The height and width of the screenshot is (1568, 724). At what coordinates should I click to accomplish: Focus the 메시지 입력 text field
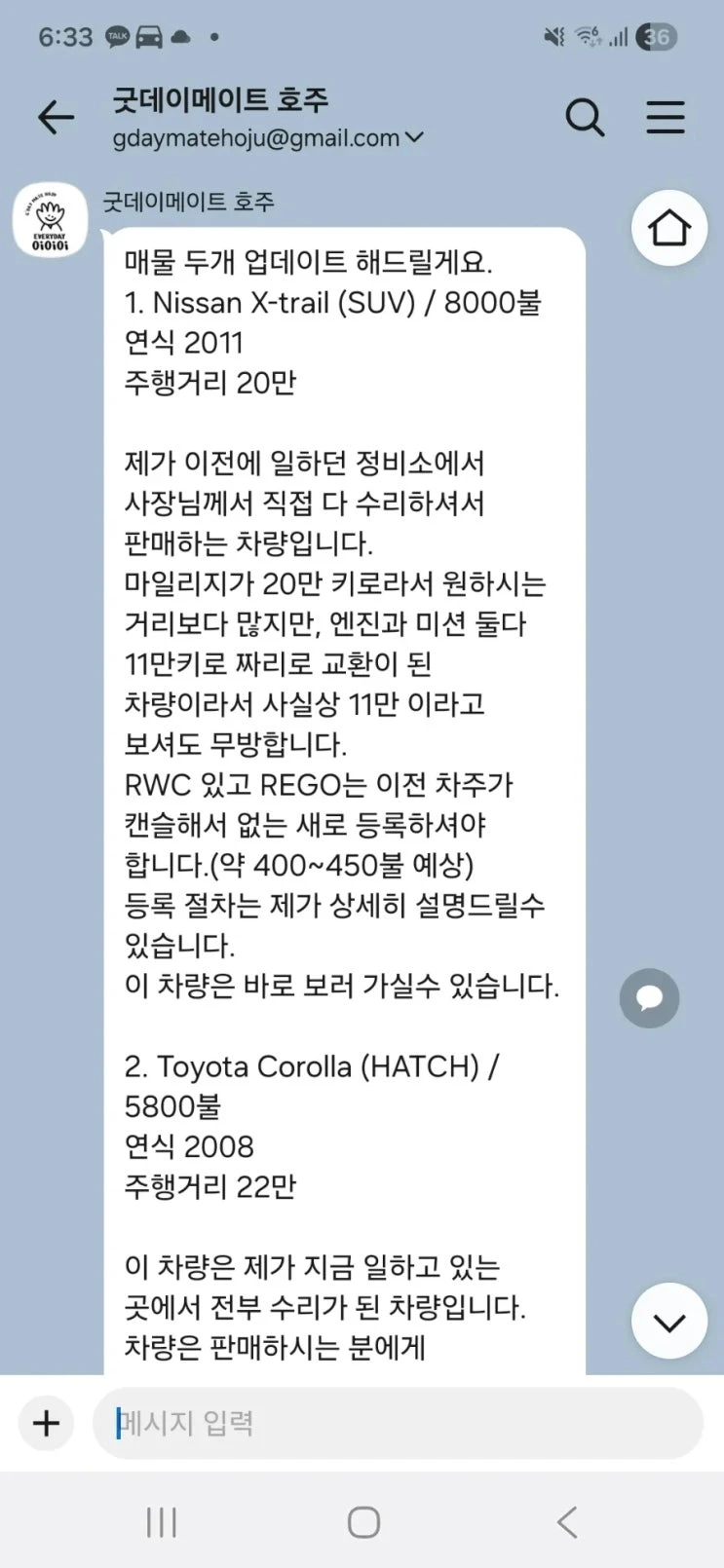click(x=398, y=1423)
